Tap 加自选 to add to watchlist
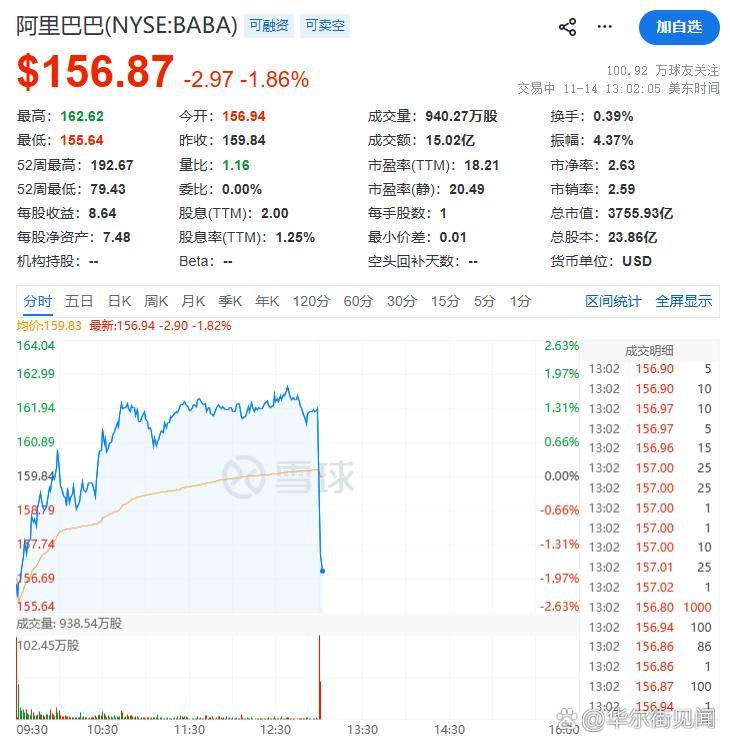Viewport: 730px width, 747px height. [679, 27]
